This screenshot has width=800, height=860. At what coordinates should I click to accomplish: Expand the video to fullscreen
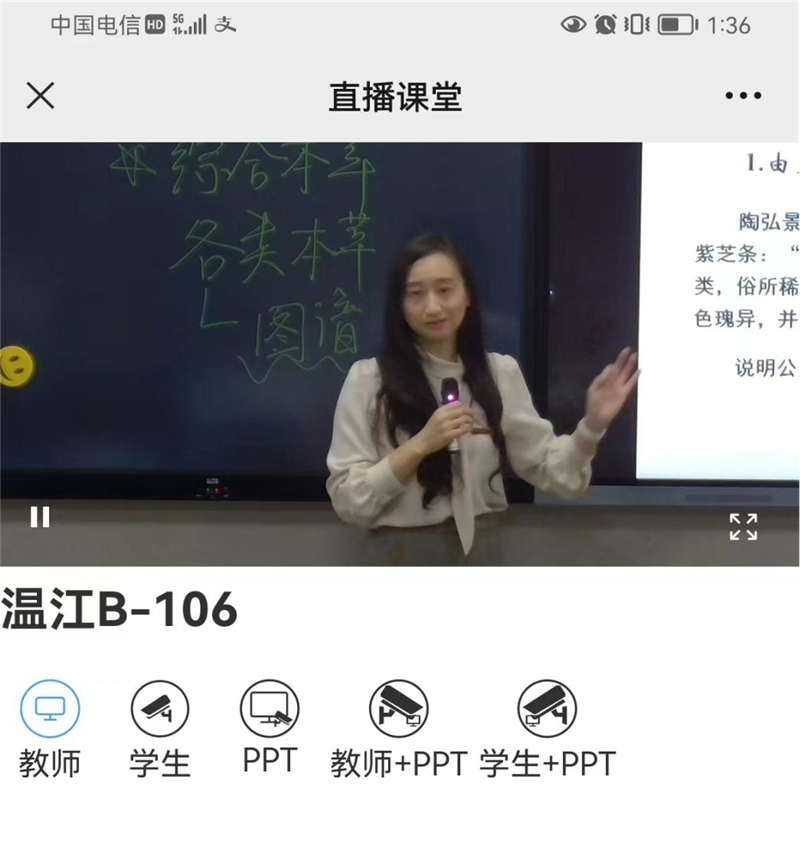coord(743,526)
